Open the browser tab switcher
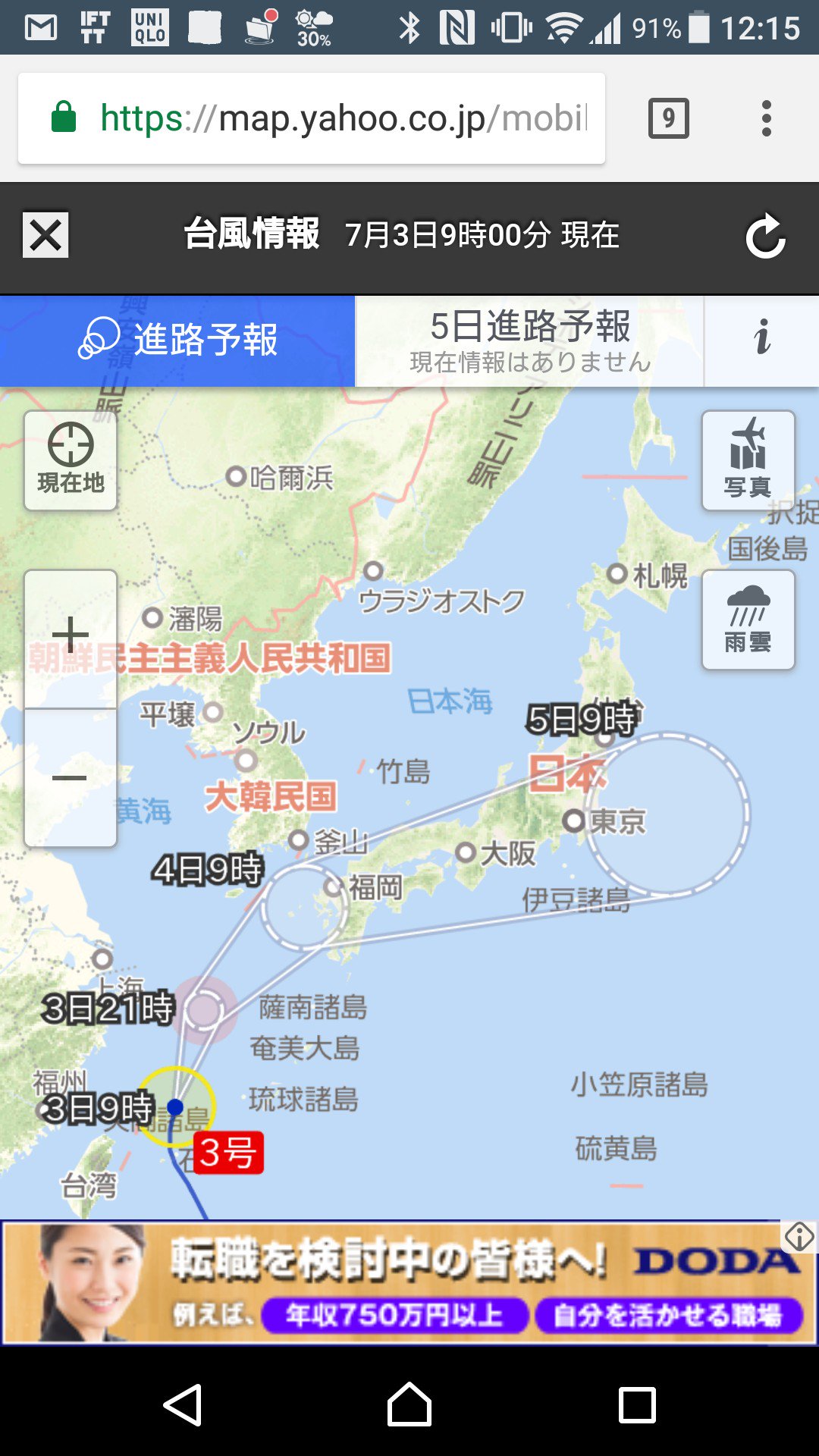819x1456 pixels. [x=668, y=118]
